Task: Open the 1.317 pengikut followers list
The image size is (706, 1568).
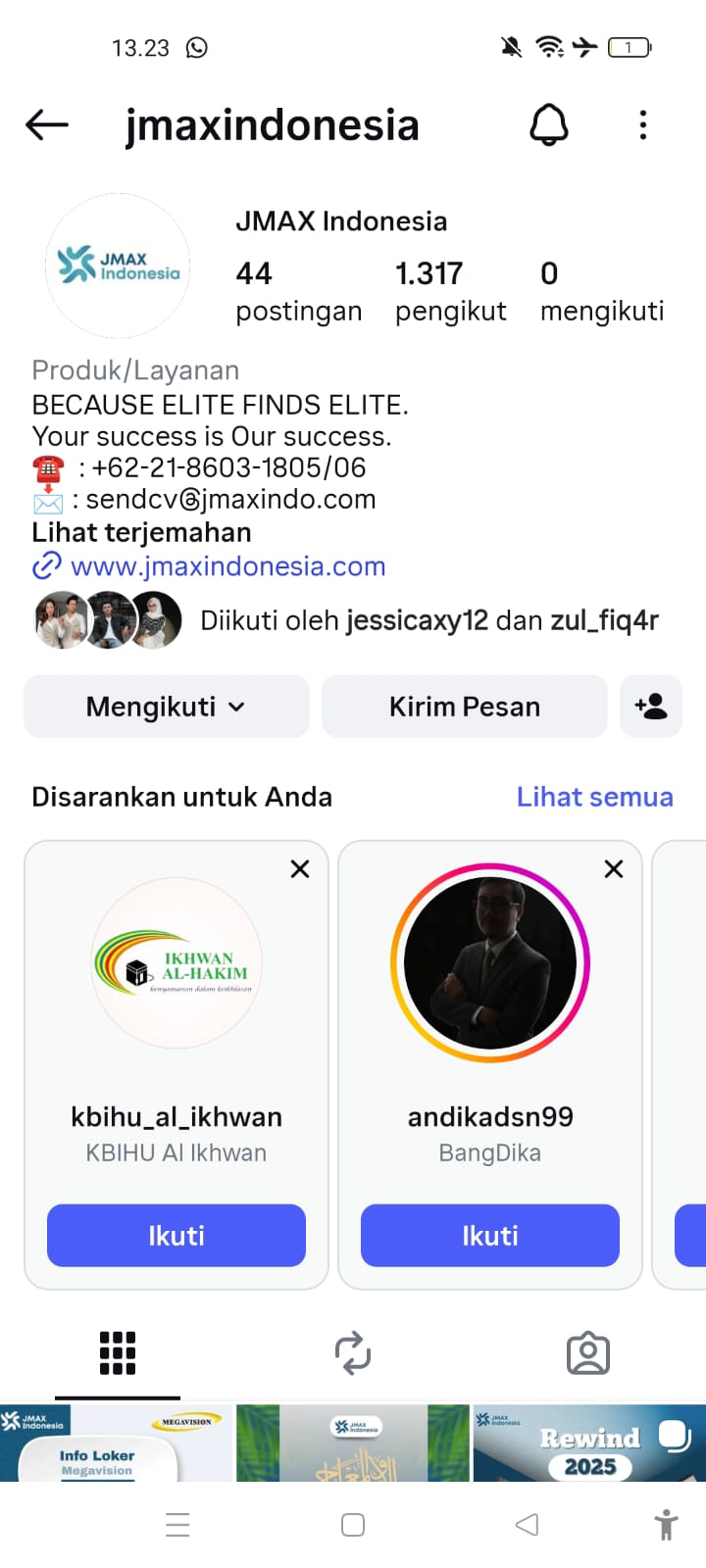Action: (x=450, y=291)
